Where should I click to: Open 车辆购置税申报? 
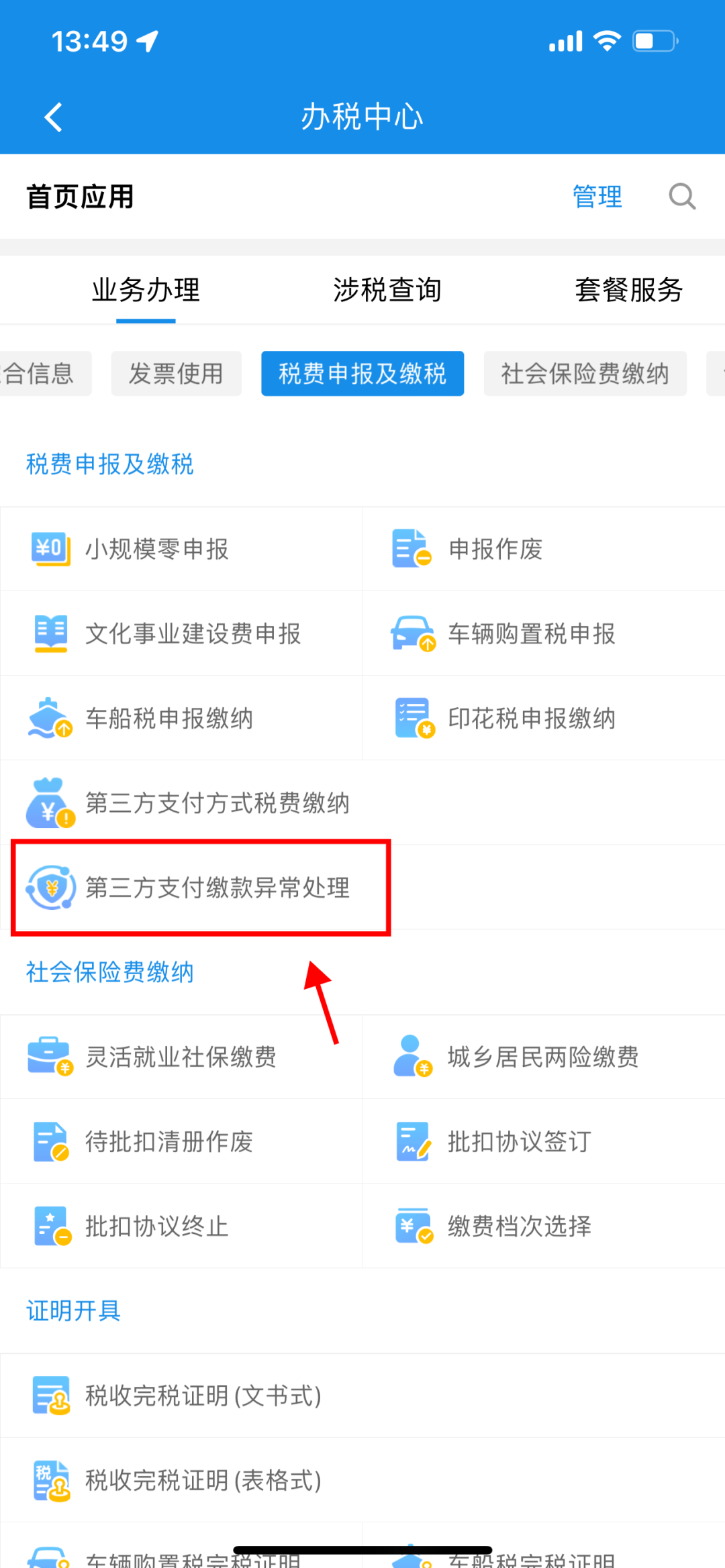(531, 634)
